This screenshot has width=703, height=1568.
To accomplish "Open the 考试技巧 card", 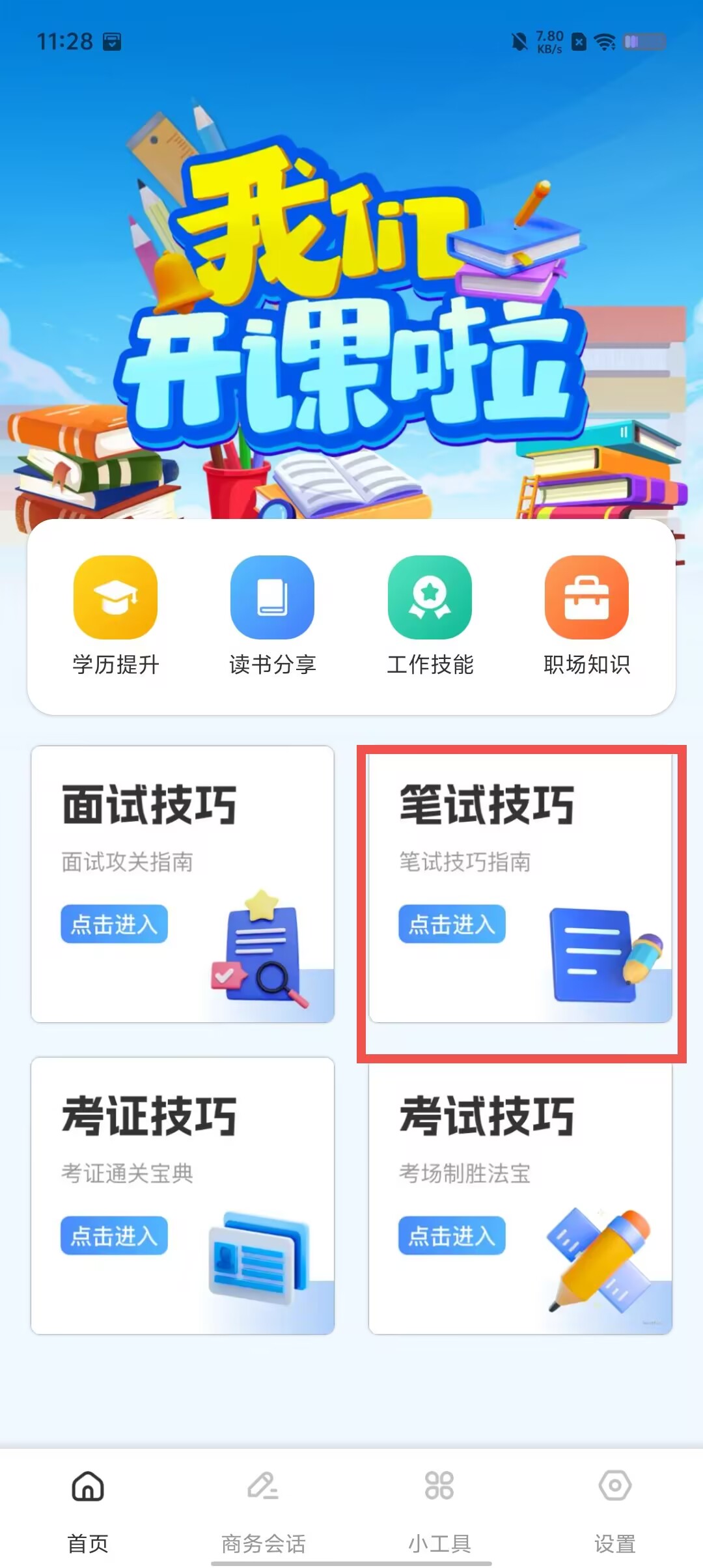I will click(x=520, y=1196).
